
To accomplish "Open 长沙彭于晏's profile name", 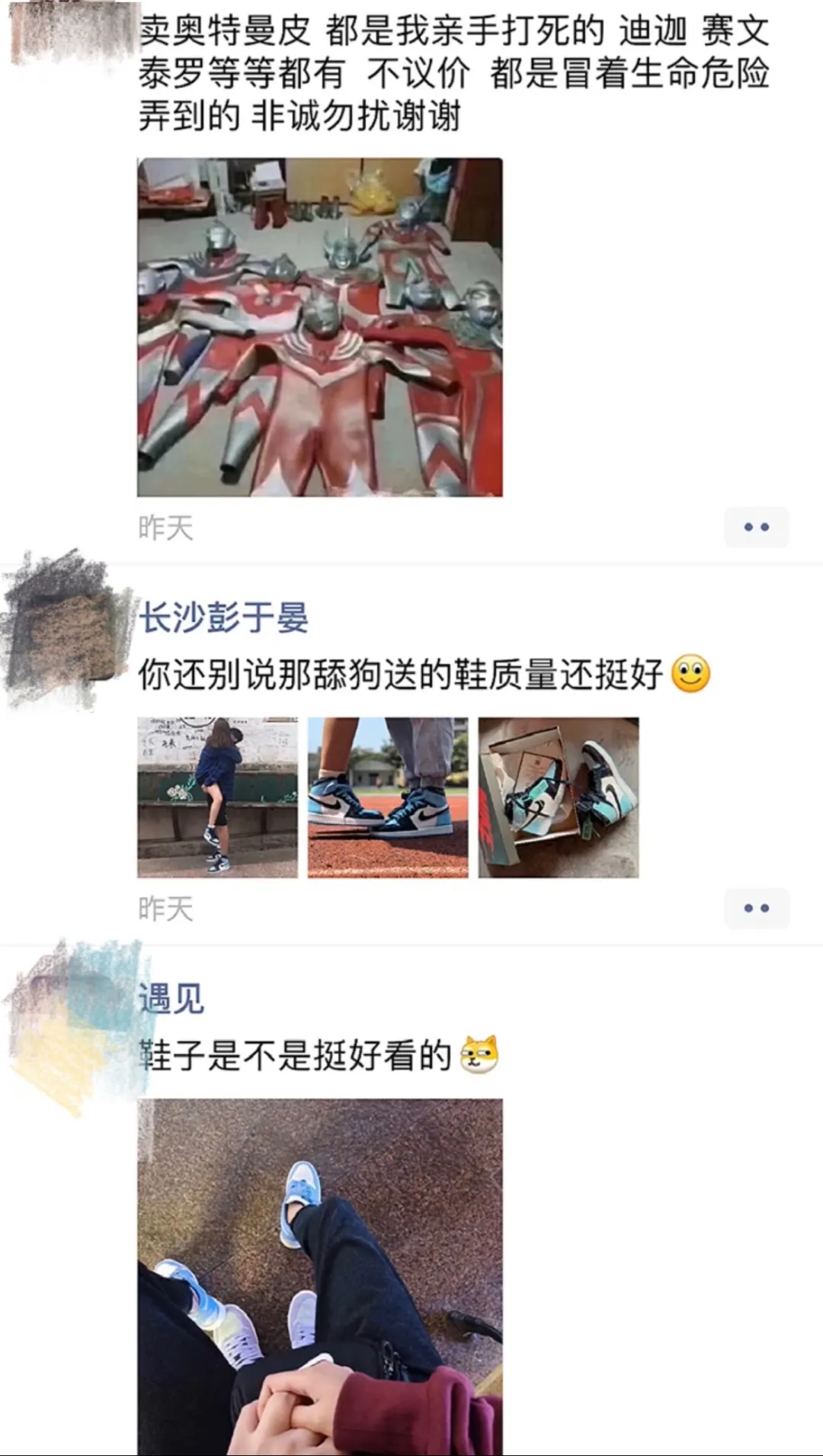I will coord(223,617).
